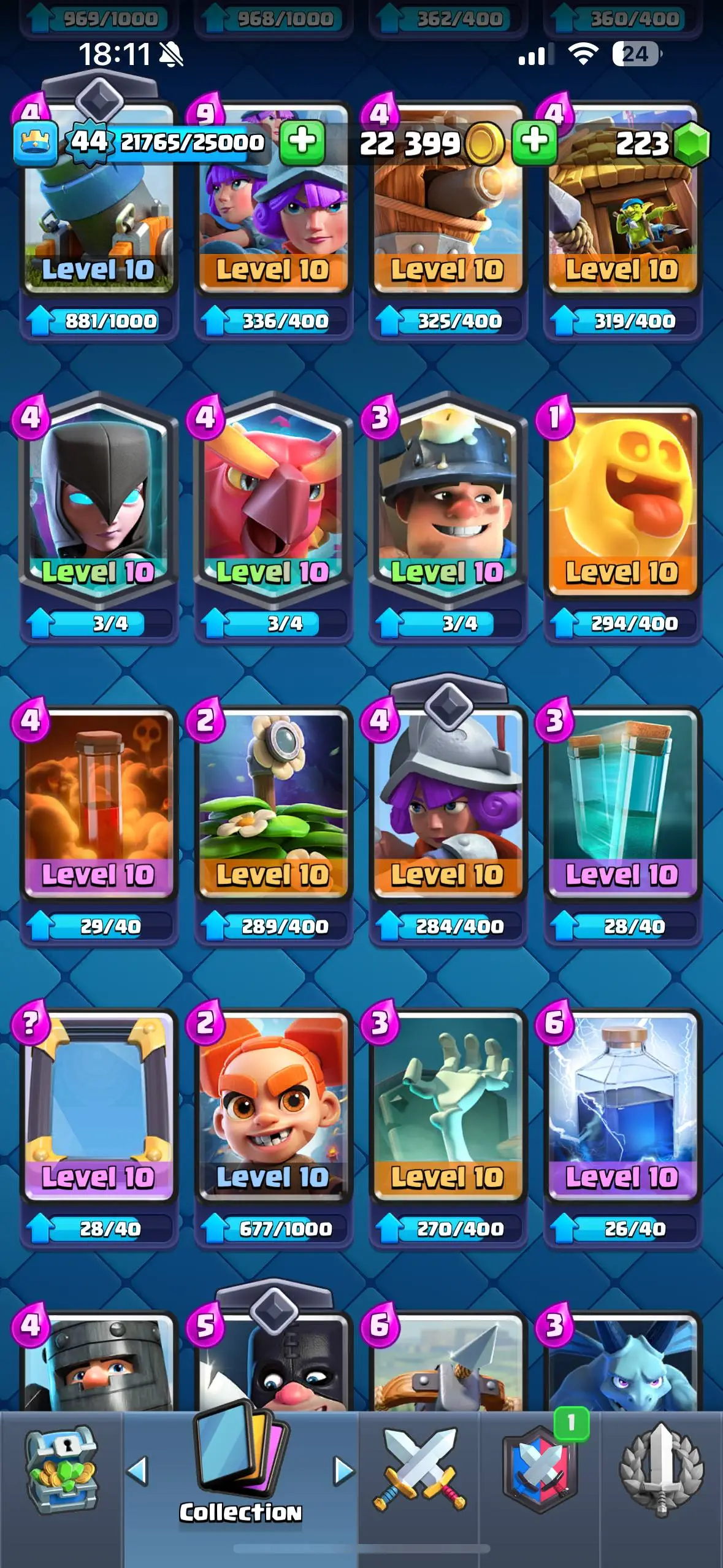Tap the green plus next to gold coins
The height and width of the screenshot is (1568, 723).
click(x=534, y=142)
